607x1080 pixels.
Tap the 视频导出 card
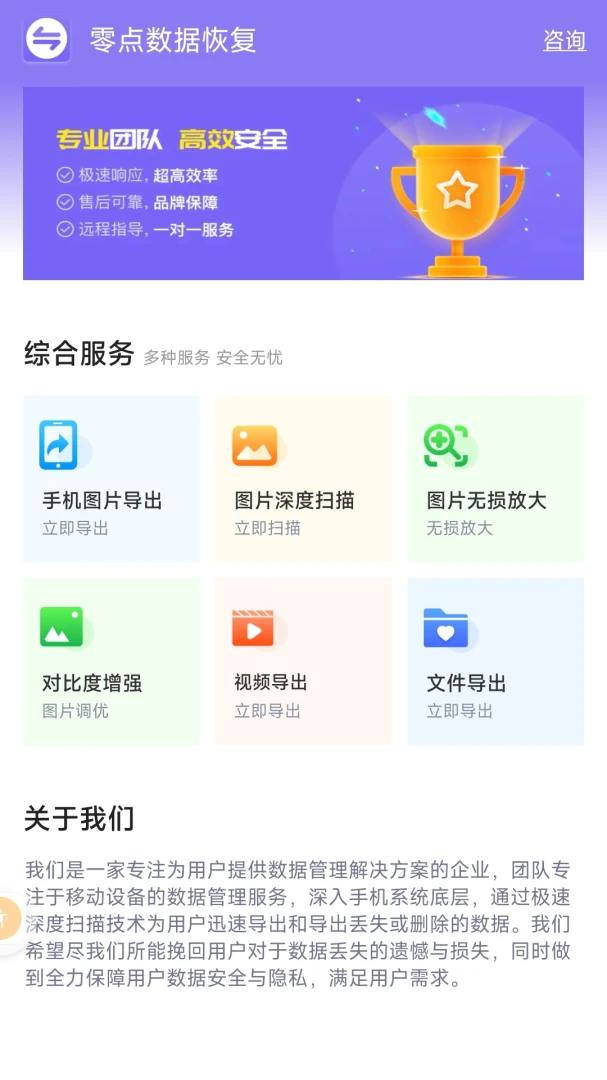tap(303, 661)
